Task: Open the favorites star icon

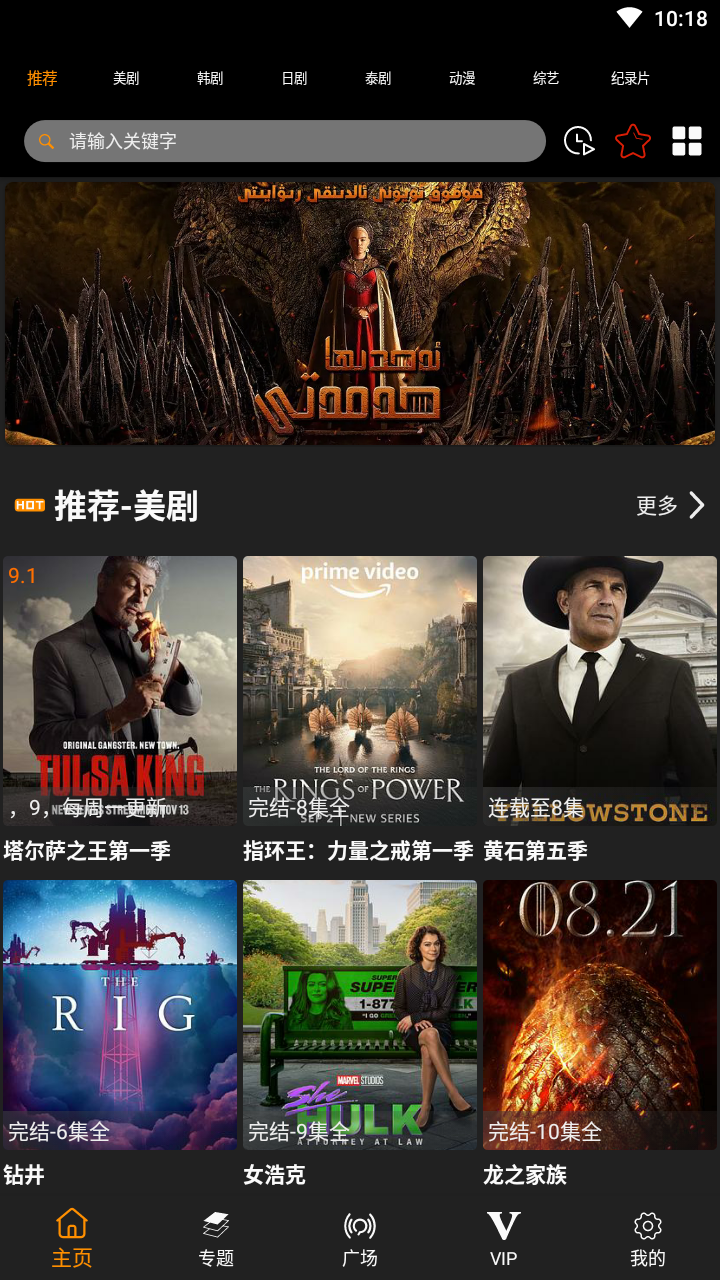Action: 633,142
